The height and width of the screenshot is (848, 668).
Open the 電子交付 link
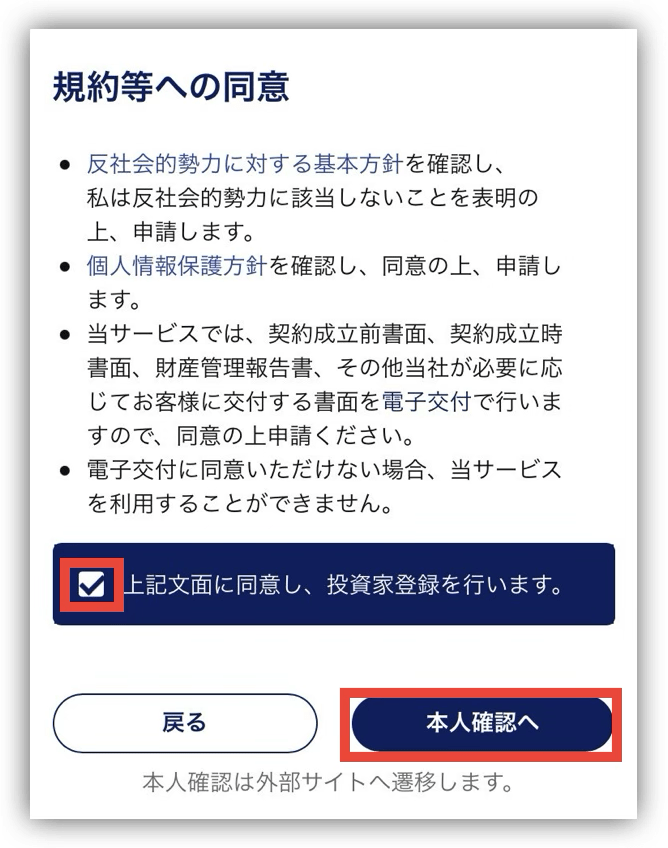[x=426, y=402]
